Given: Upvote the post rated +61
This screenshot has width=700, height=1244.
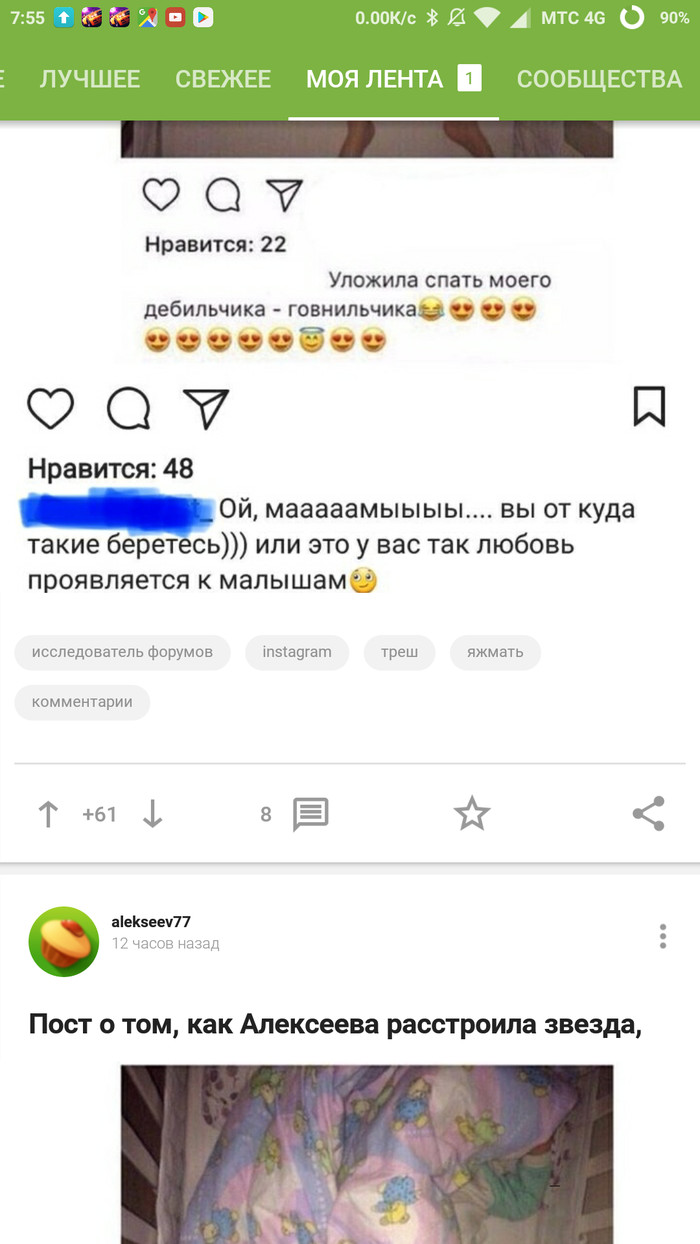Looking at the screenshot, I should click(48, 814).
